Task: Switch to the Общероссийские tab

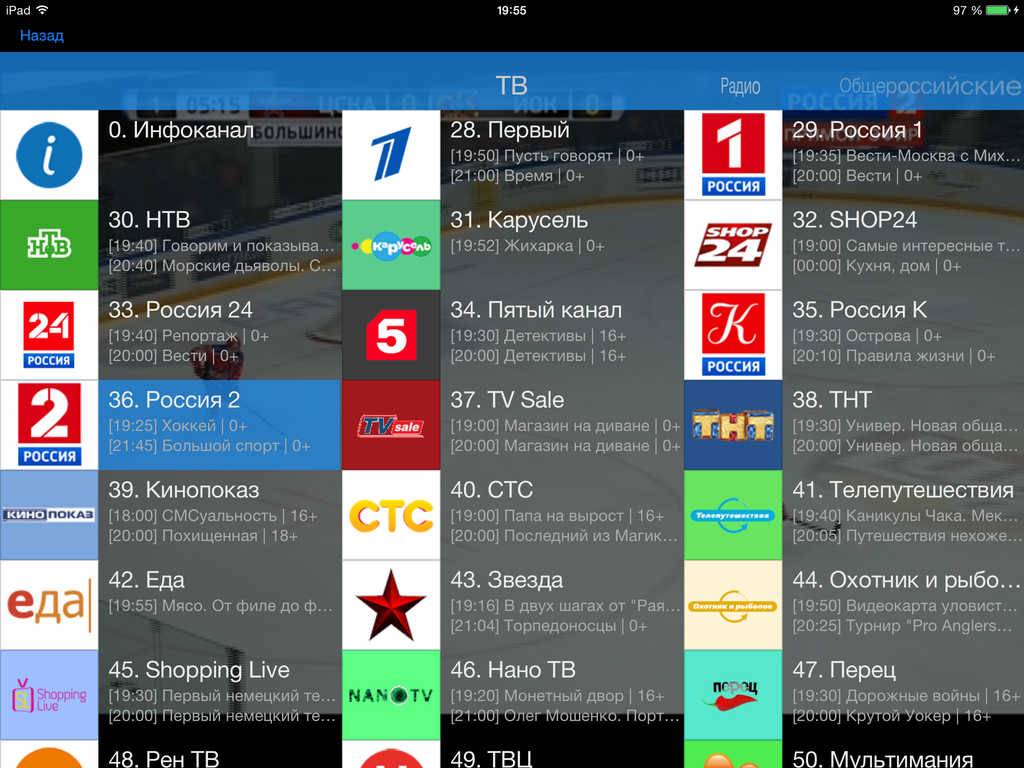Action: (x=930, y=87)
